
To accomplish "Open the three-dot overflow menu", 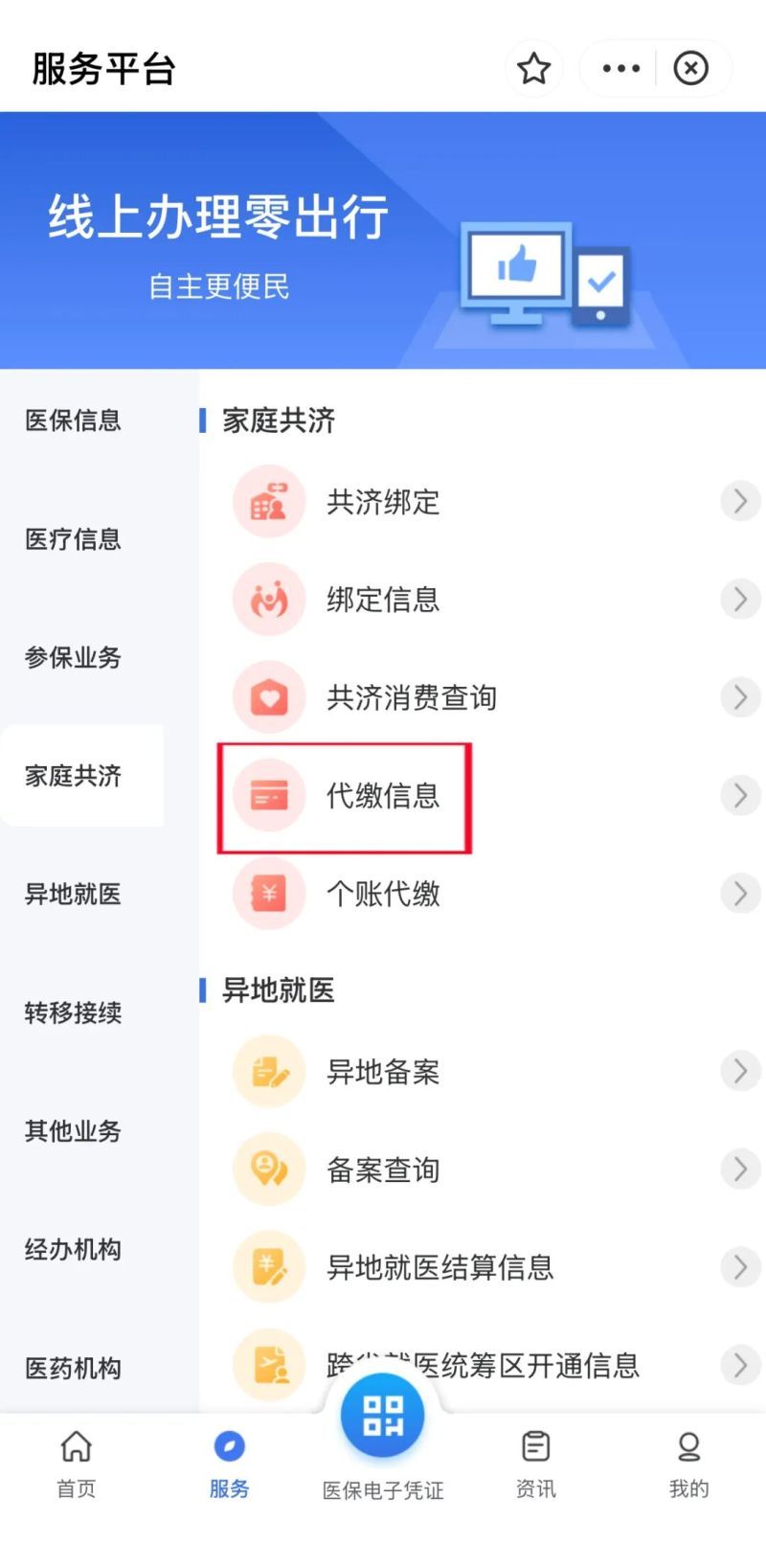I will pyautogui.click(x=620, y=69).
